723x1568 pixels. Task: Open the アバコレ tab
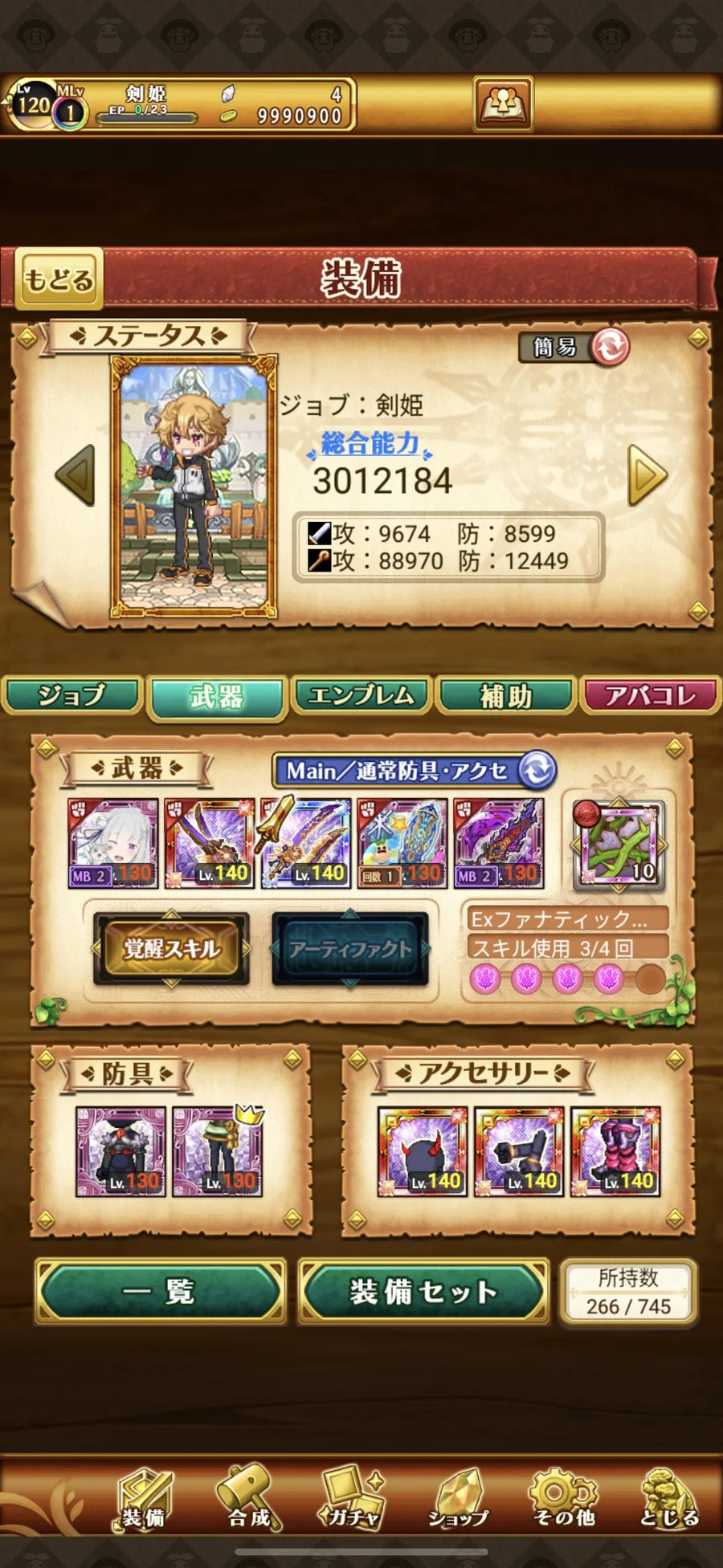651,695
